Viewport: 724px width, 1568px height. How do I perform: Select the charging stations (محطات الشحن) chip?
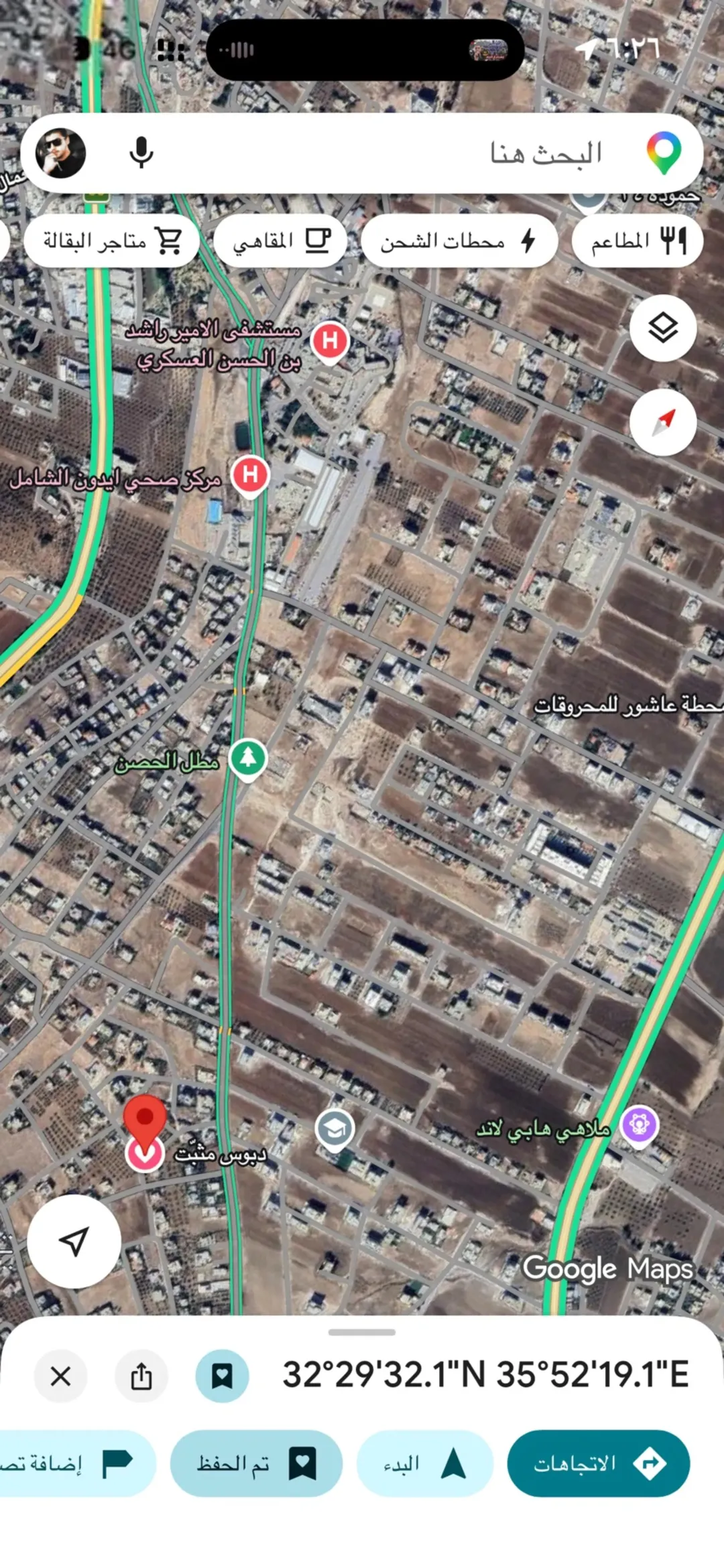(x=459, y=241)
